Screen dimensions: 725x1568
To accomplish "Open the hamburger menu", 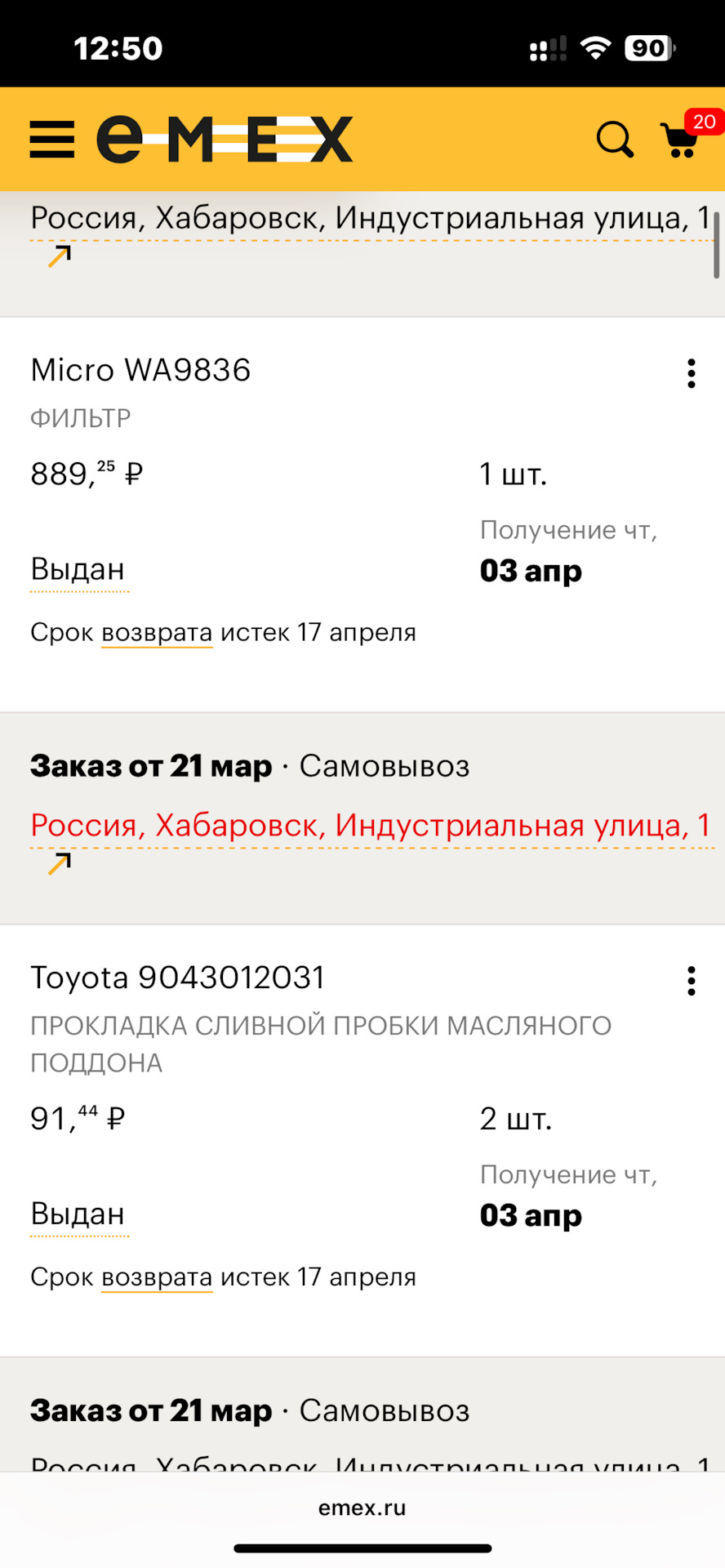I will click(x=52, y=140).
